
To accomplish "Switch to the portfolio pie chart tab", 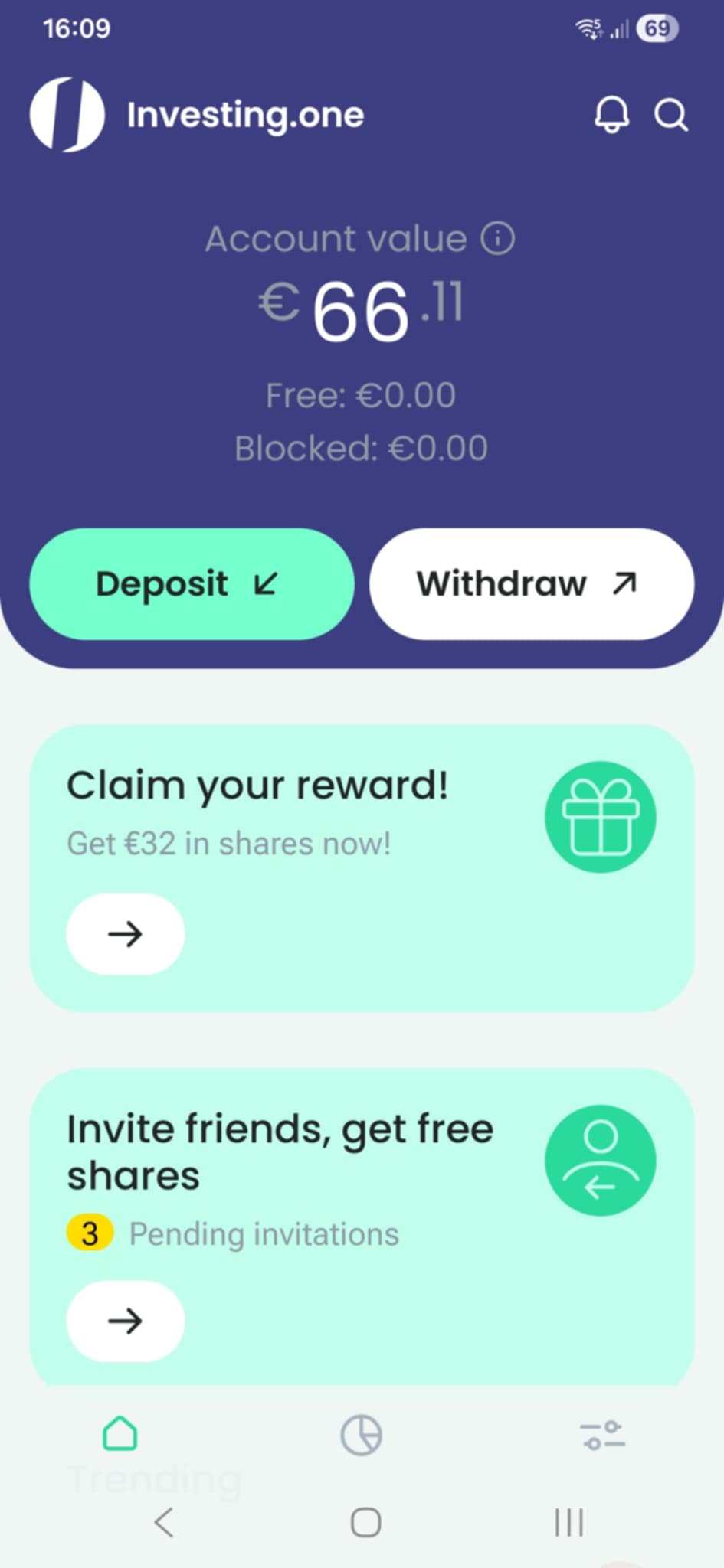I will [x=361, y=1435].
